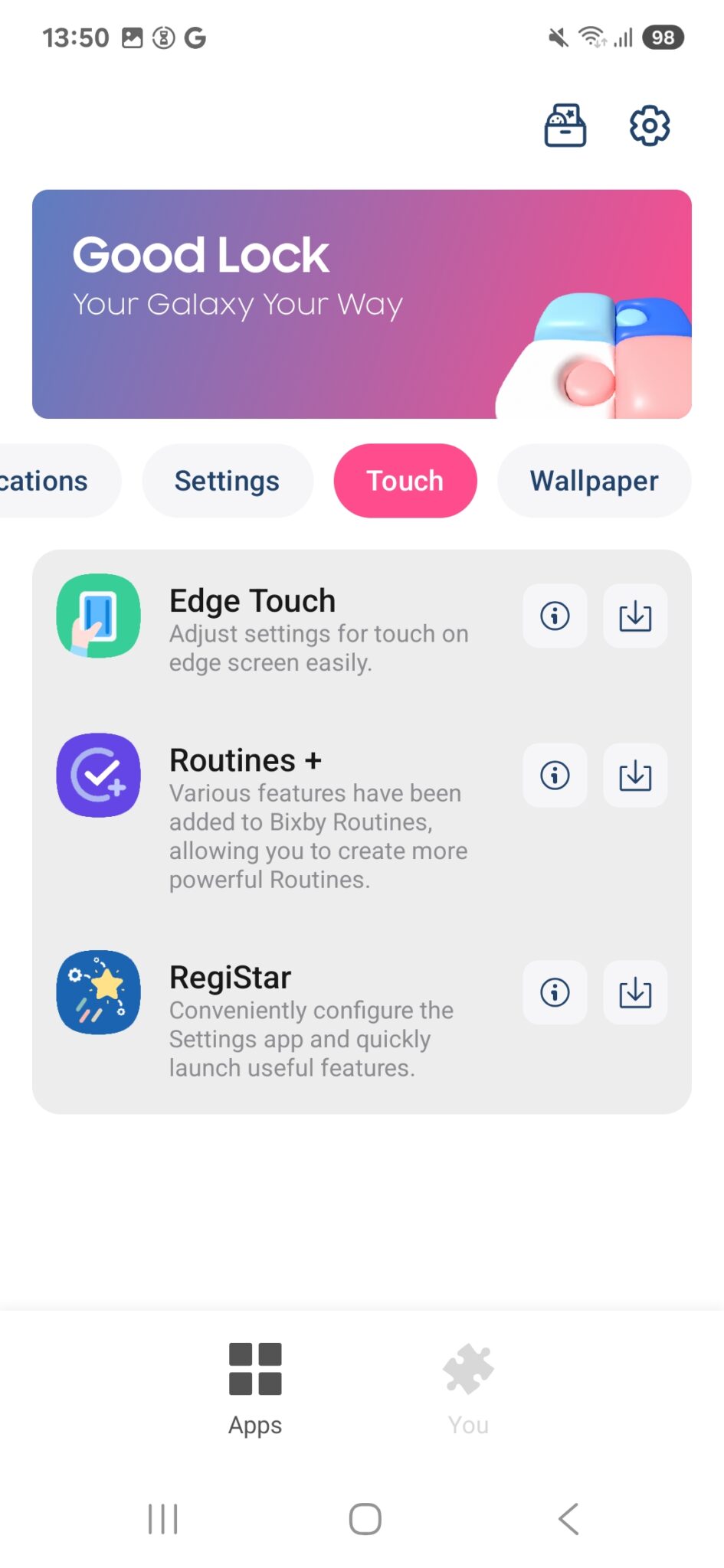Viewport: 724px width, 1568px height.
Task: Show info for Routines +
Action: (x=554, y=776)
